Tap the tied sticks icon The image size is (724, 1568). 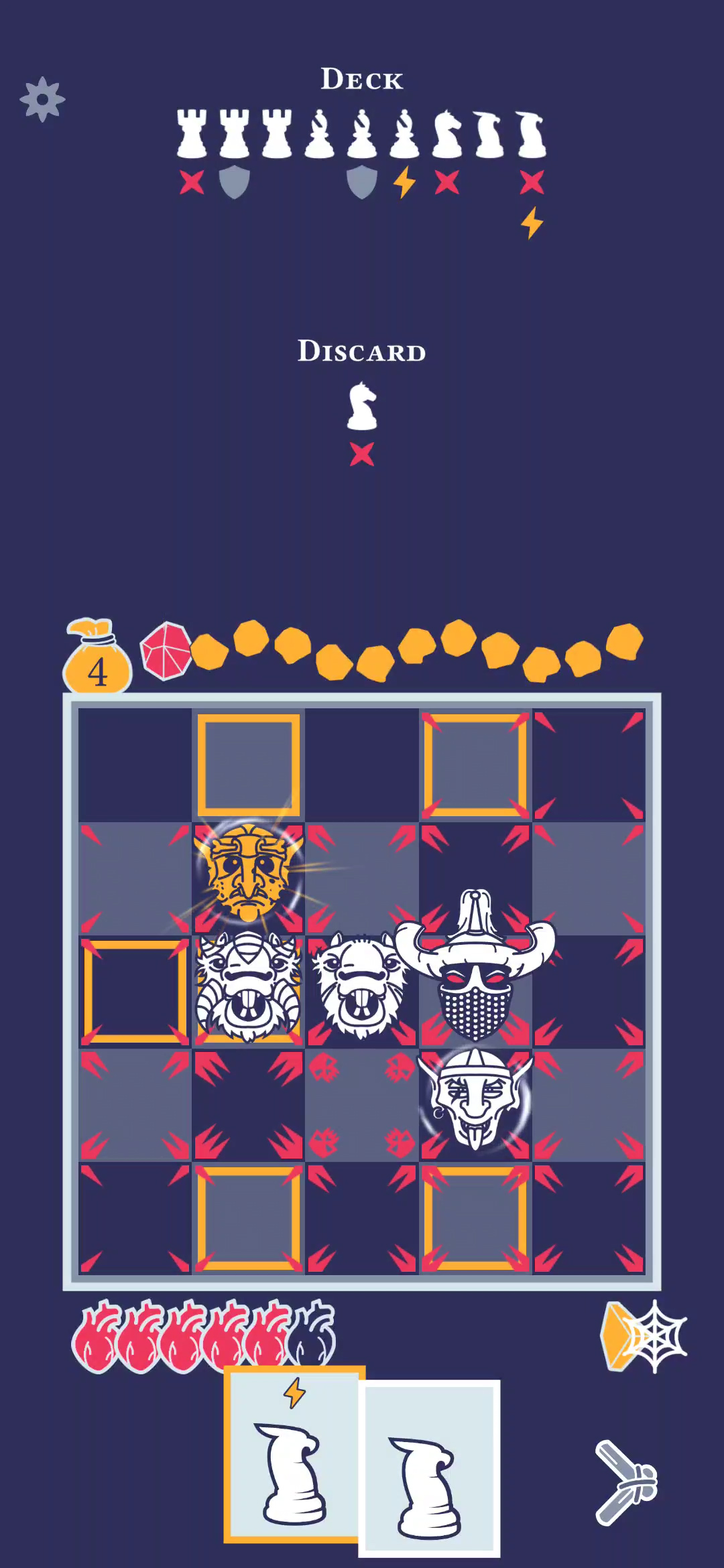pyautogui.click(x=625, y=1483)
